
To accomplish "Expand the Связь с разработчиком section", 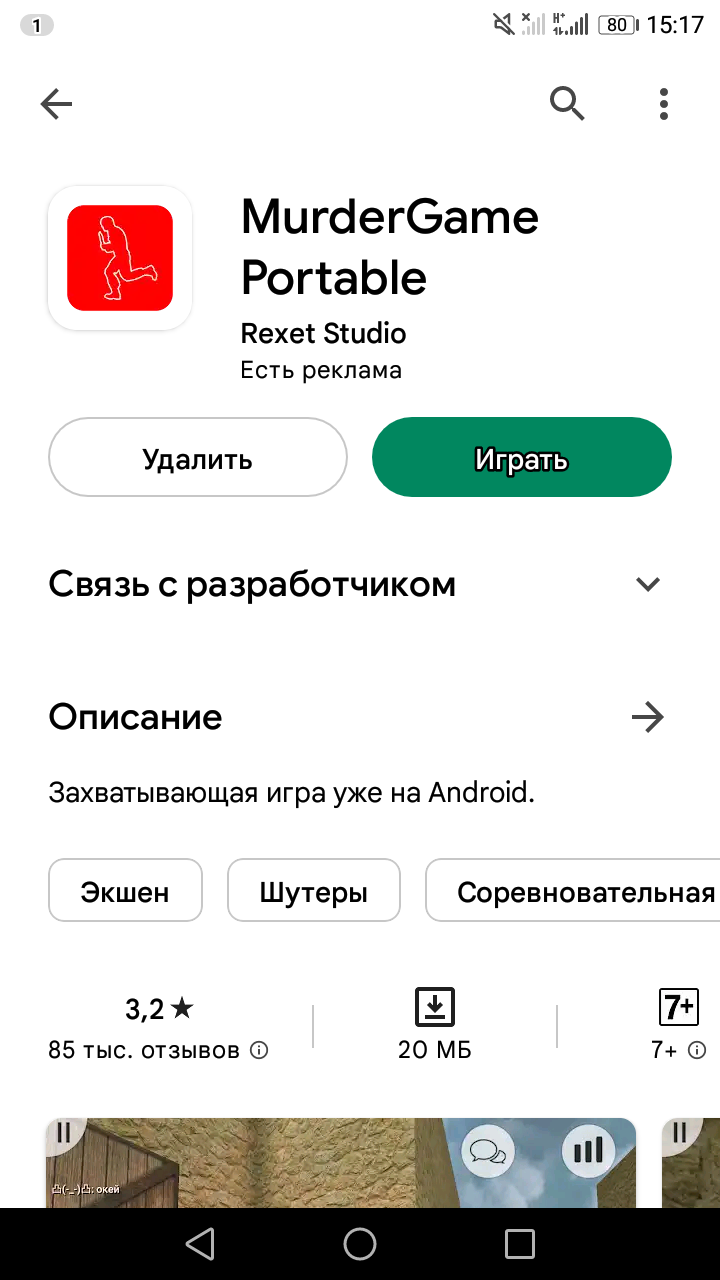I will [648, 585].
